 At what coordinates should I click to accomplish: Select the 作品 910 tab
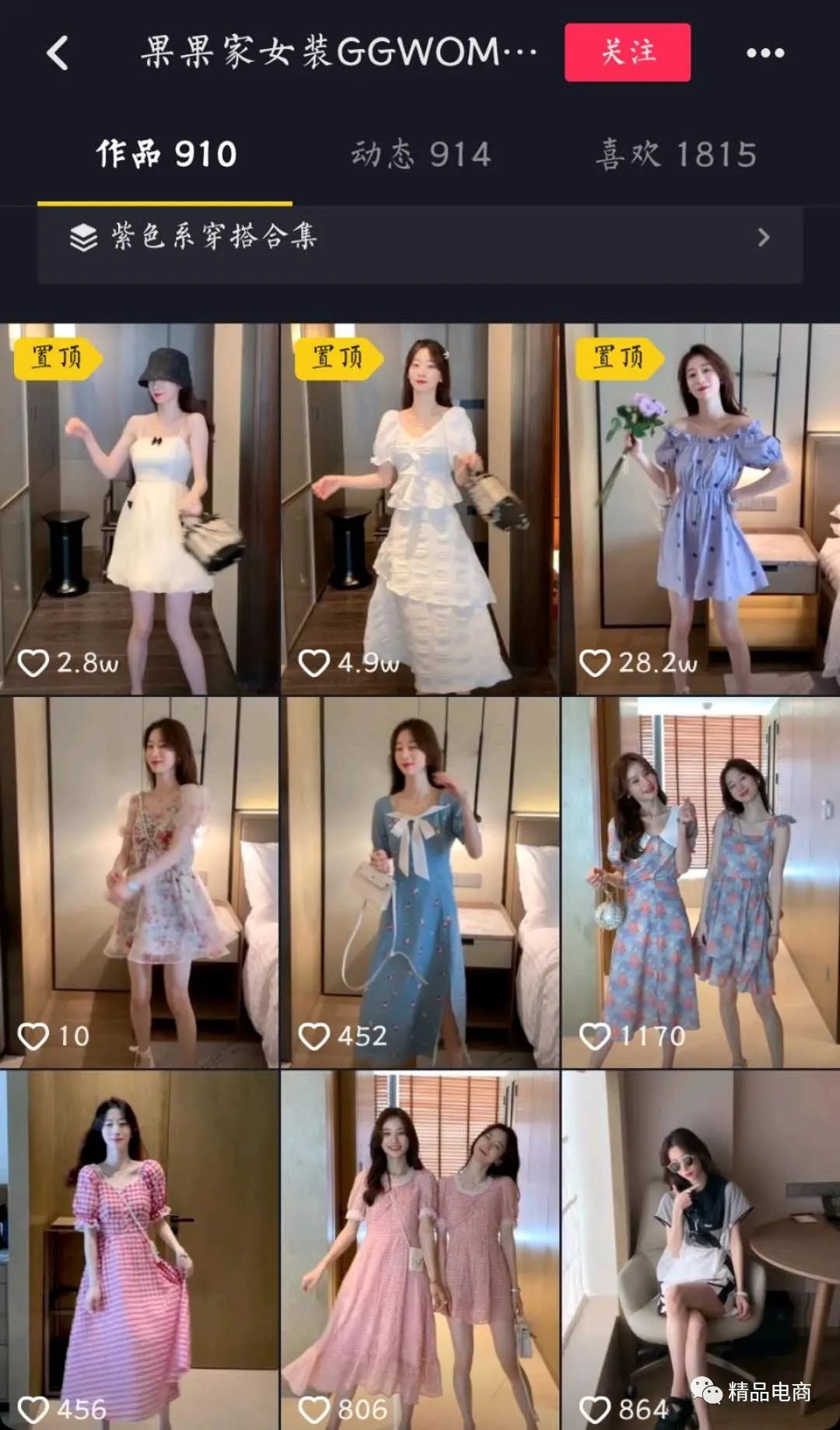[166, 154]
